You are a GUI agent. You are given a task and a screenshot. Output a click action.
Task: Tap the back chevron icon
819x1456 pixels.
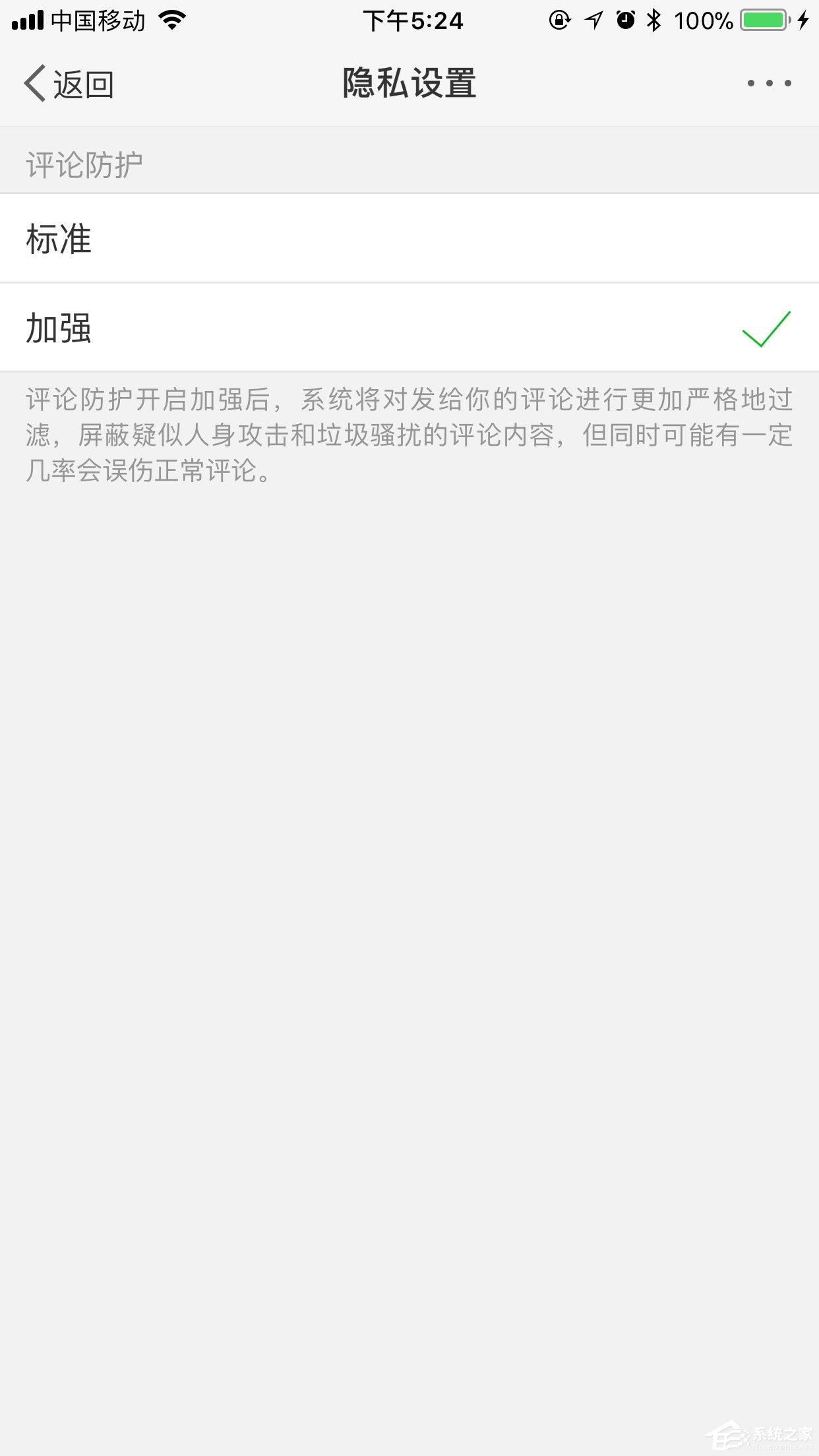[33, 83]
